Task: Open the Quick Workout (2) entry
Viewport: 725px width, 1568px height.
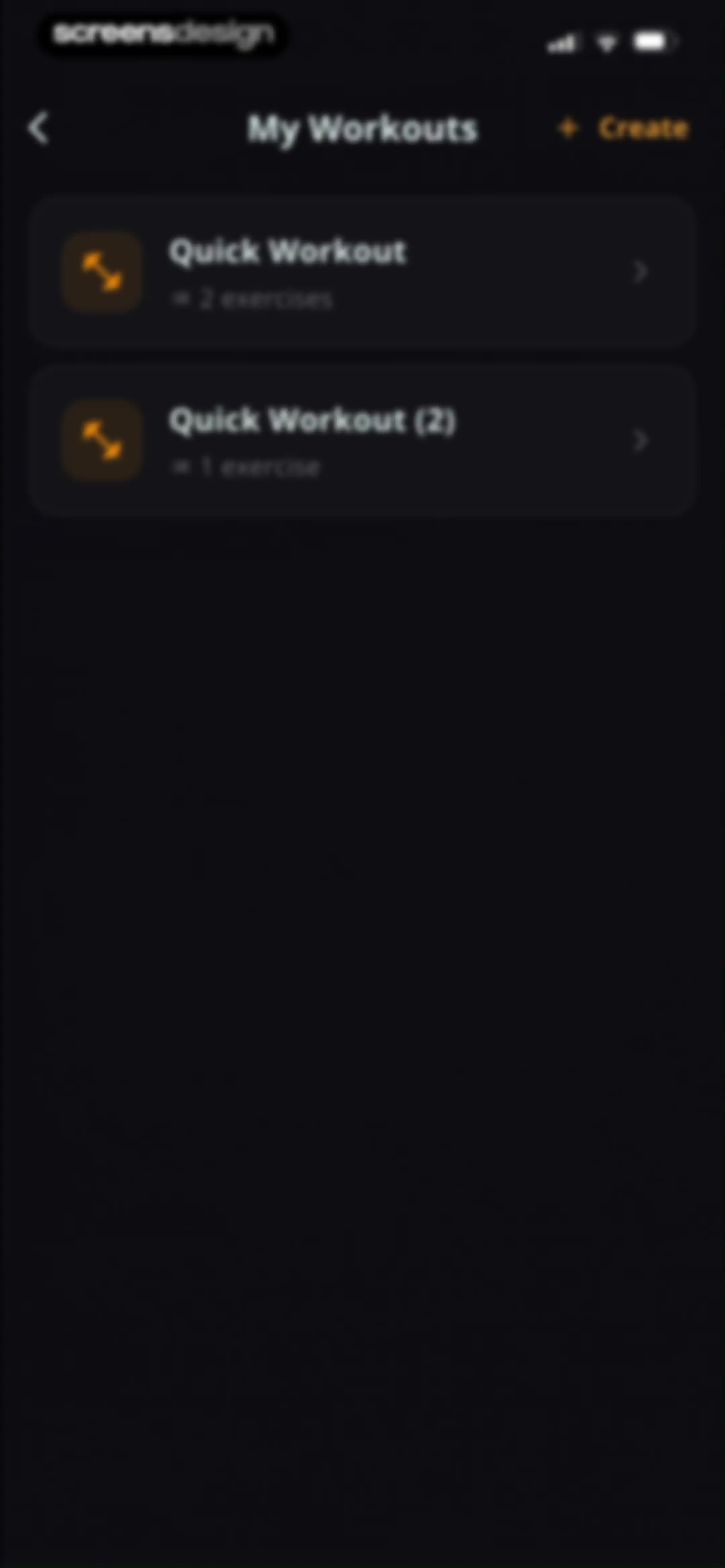Action: coord(362,441)
